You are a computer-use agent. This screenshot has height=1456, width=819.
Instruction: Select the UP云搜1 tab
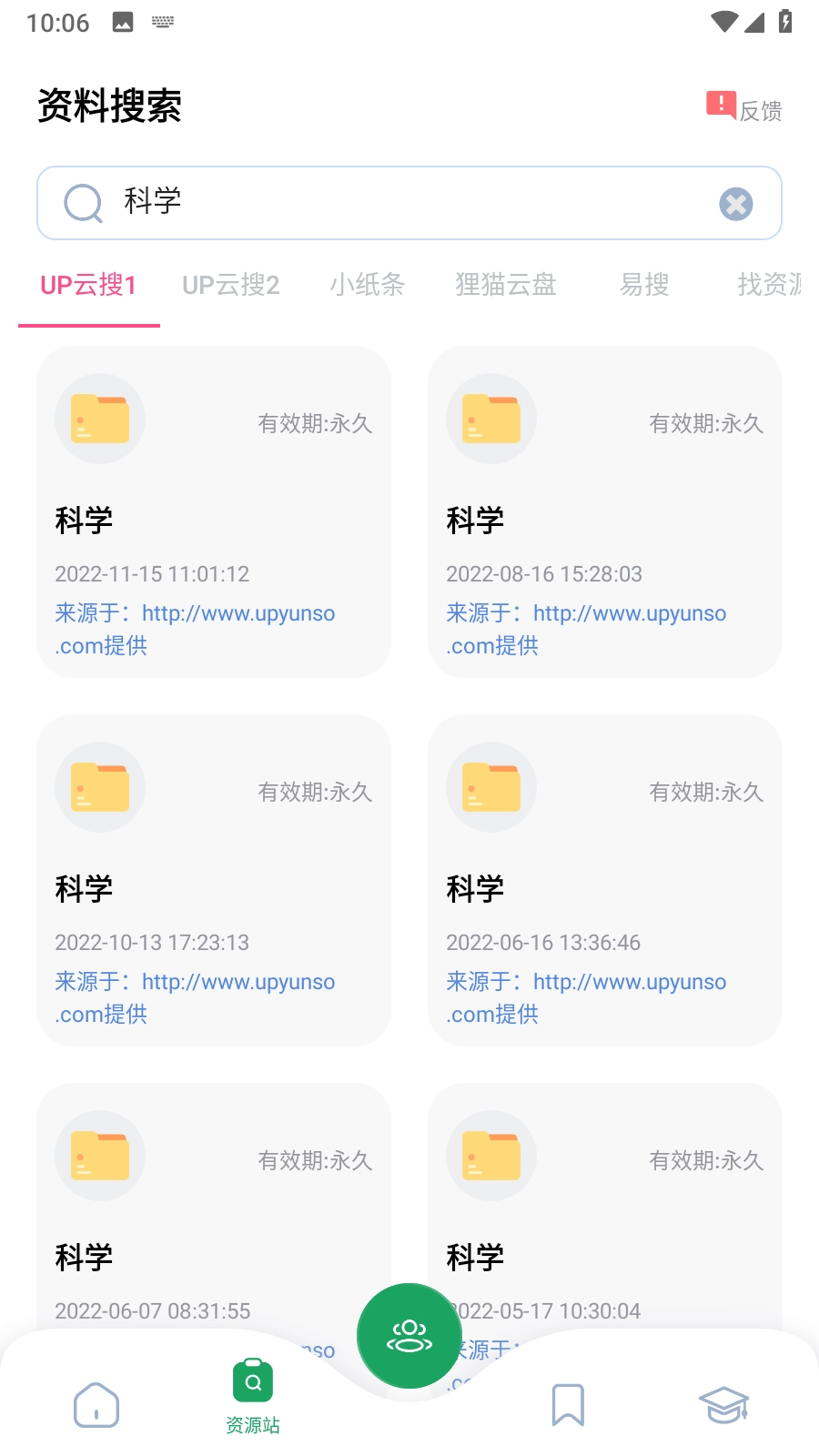88,286
